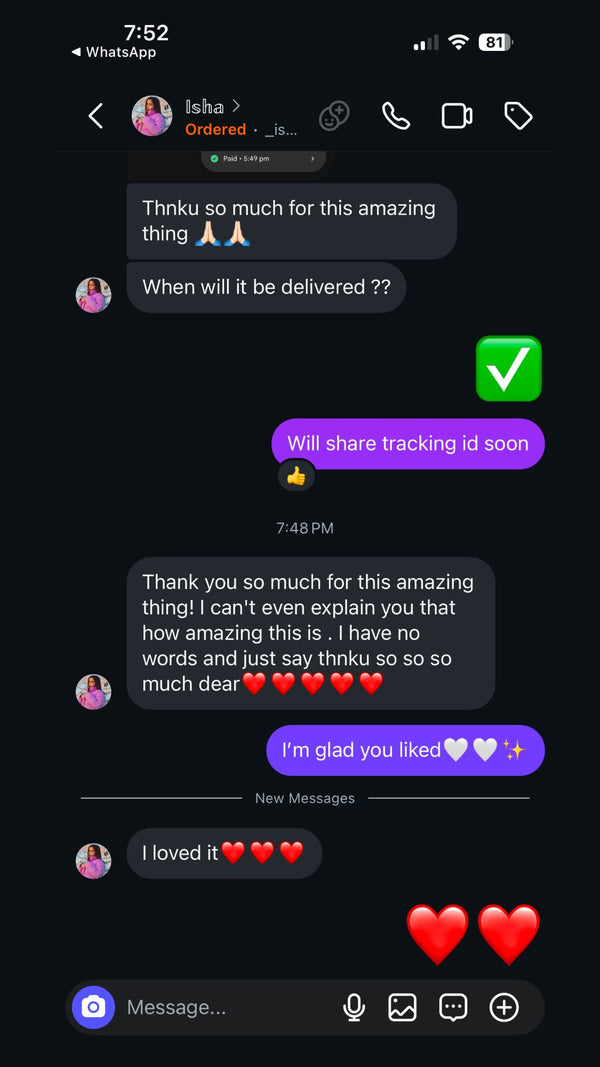Screen dimensions: 600x1067
Task: Start a video call with Isha
Action: click(457, 117)
